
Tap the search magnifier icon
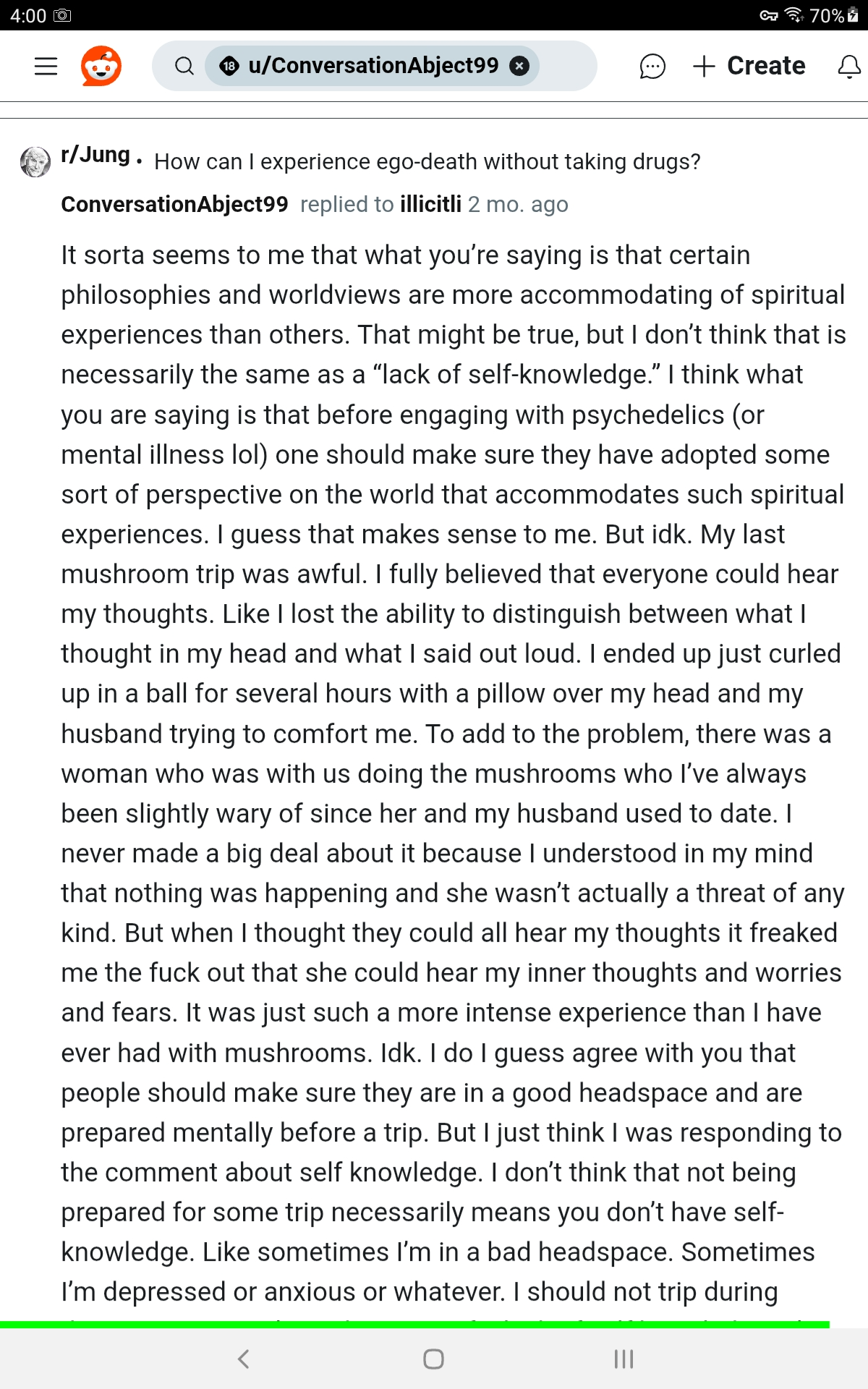point(185,66)
